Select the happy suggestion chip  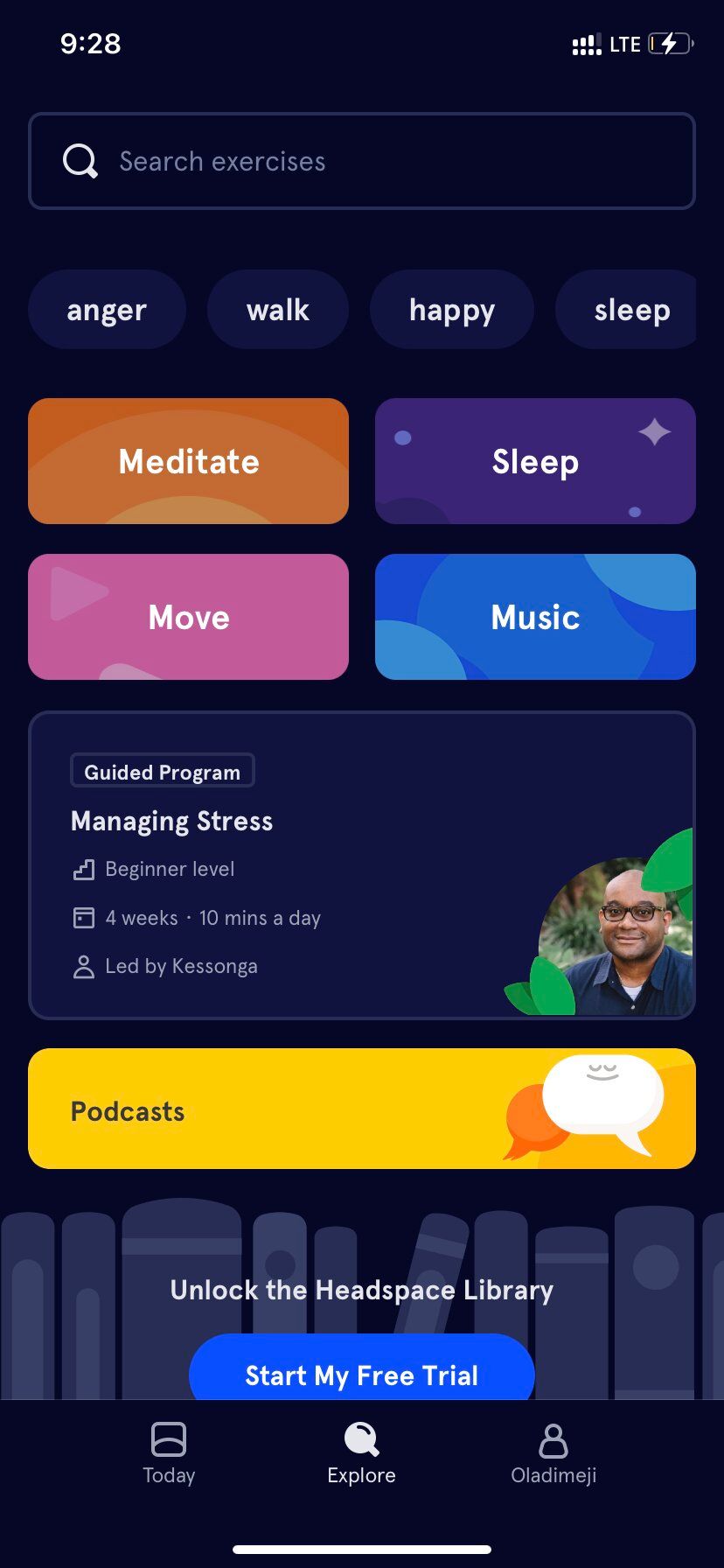click(451, 309)
